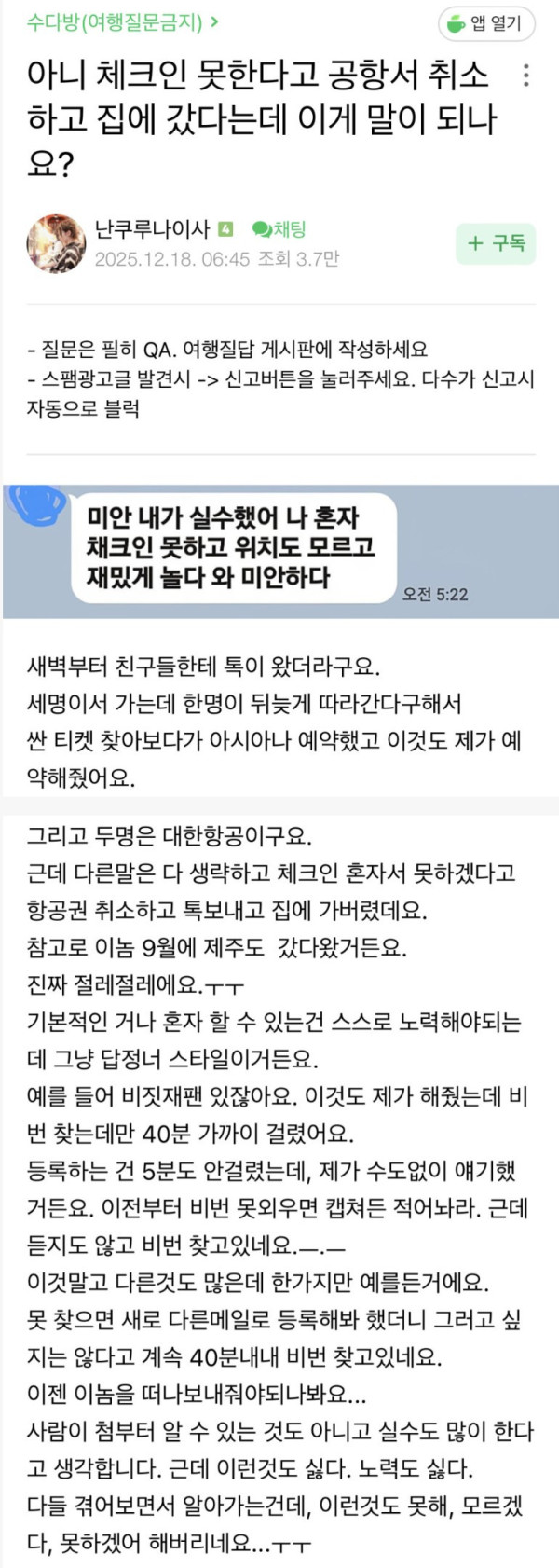Open the 수다방(여행질문금지) board link

point(121,21)
